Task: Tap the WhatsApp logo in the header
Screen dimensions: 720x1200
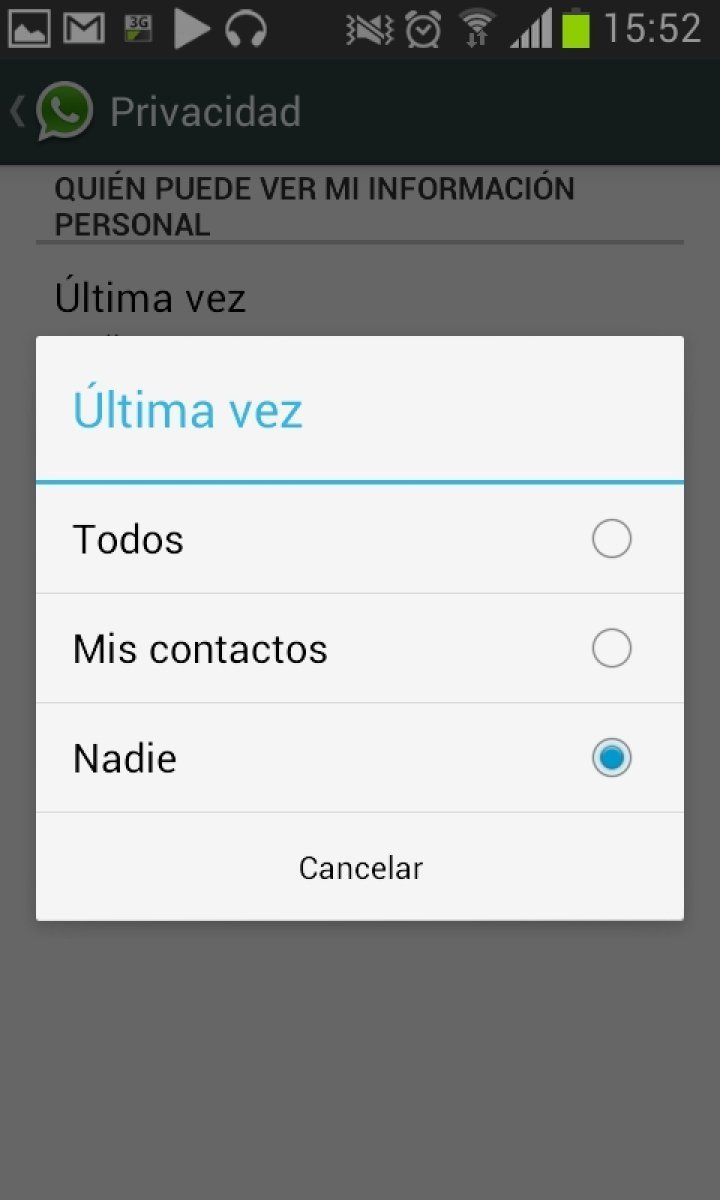Action: [x=62, y=112]
